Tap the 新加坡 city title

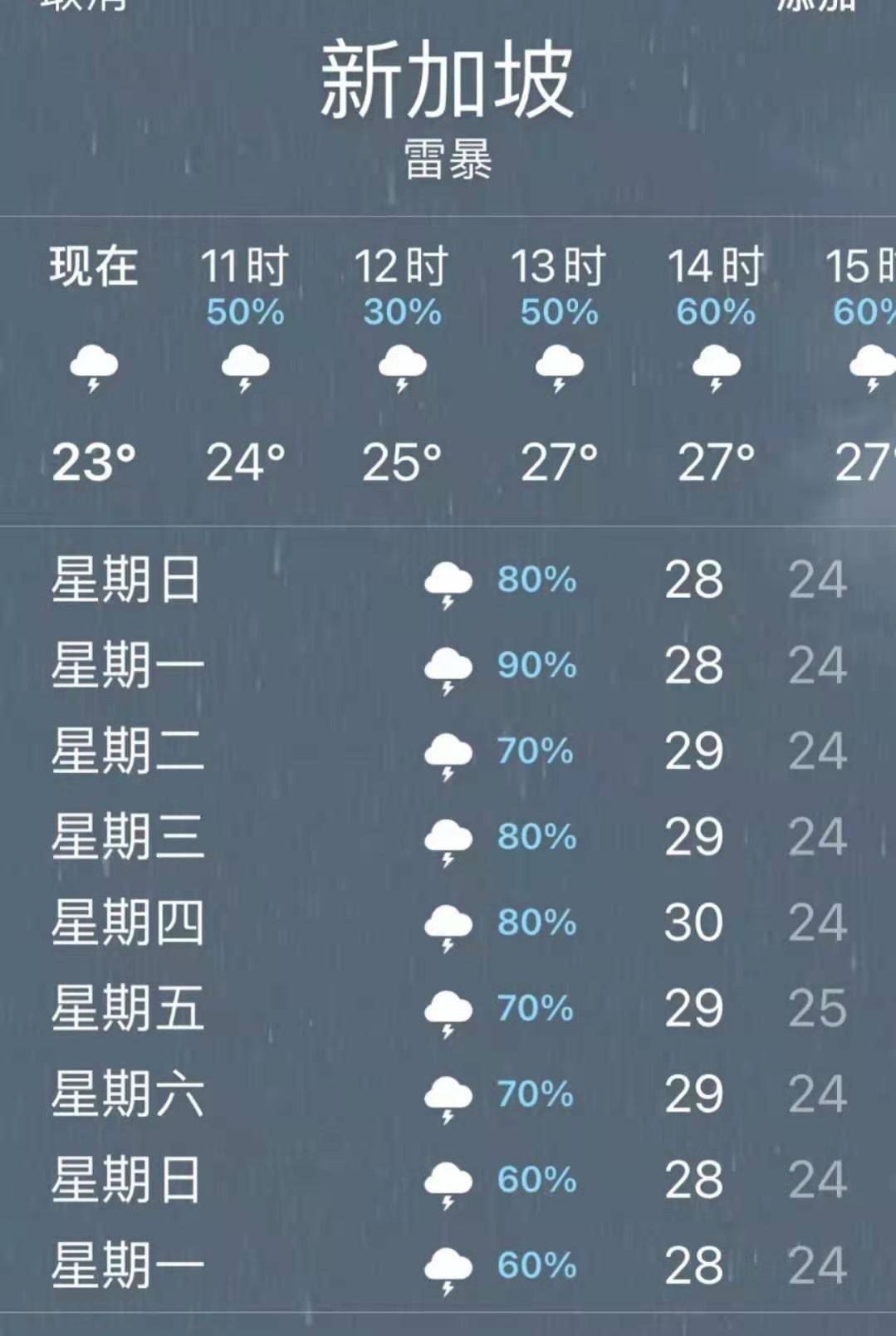point(447,79)
